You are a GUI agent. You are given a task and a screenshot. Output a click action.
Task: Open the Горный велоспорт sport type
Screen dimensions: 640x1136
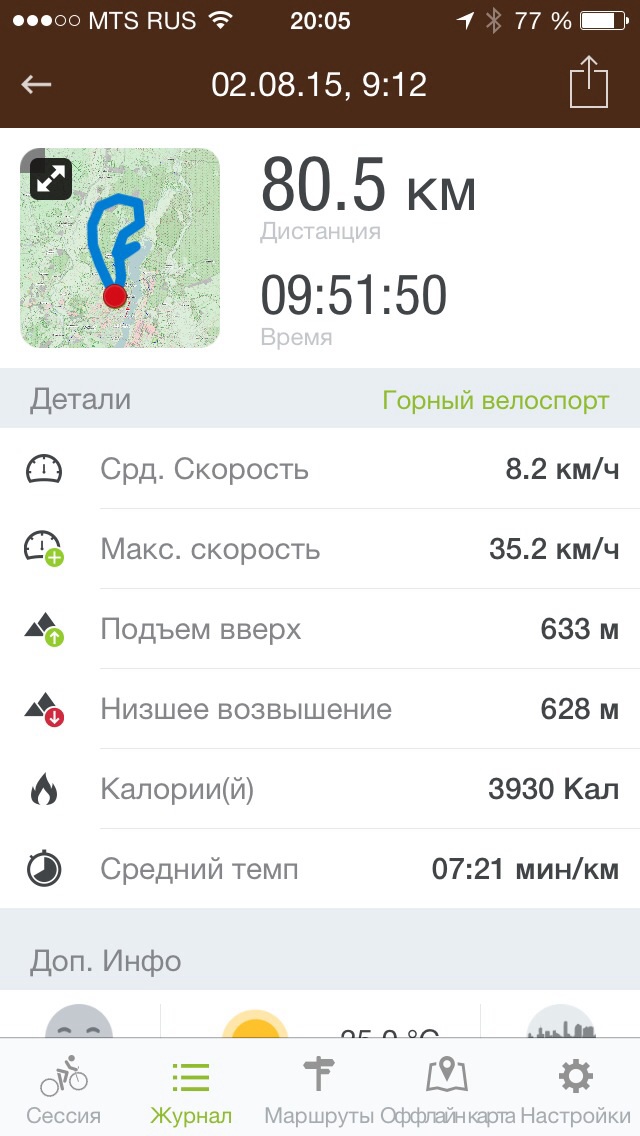pos(495,401)
